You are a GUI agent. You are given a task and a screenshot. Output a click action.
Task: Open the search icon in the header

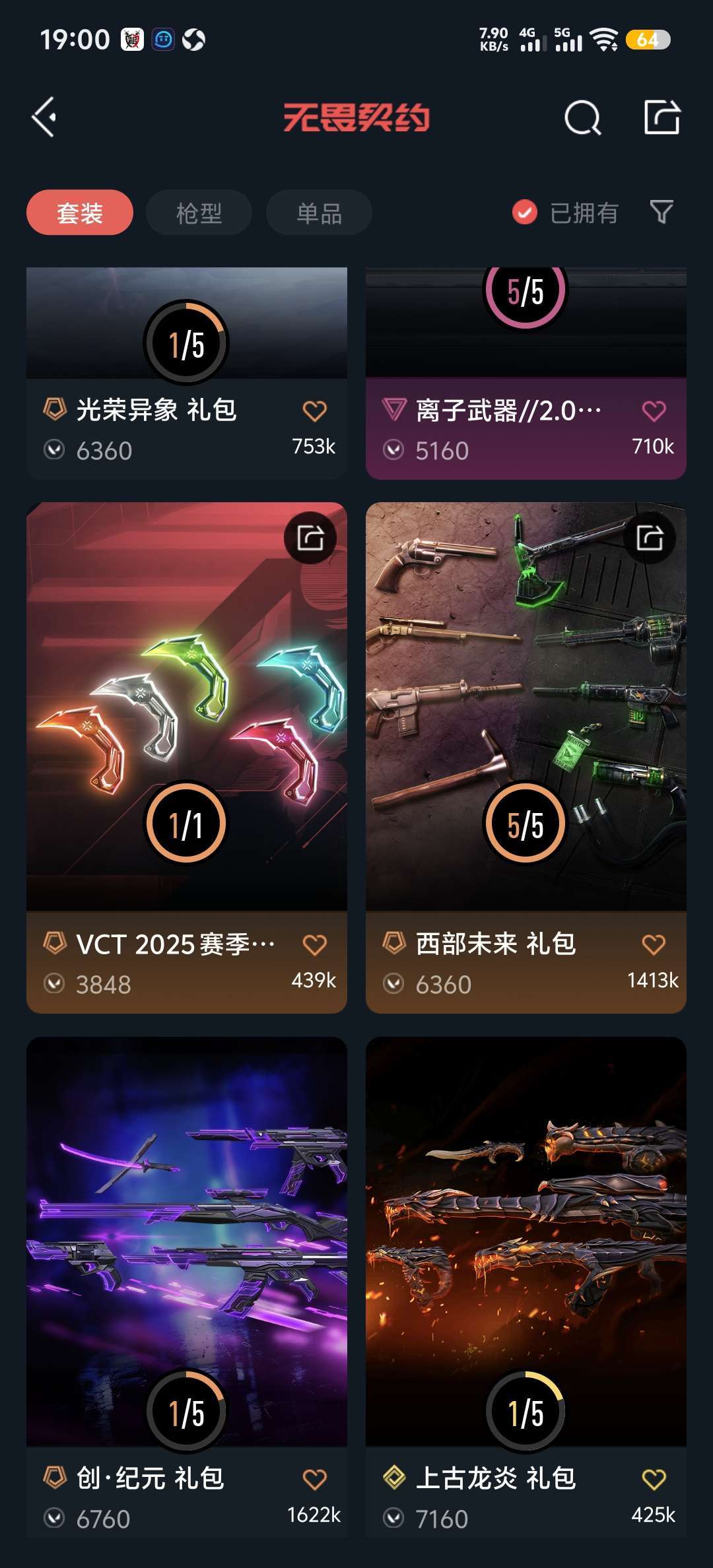pos(582,118)
